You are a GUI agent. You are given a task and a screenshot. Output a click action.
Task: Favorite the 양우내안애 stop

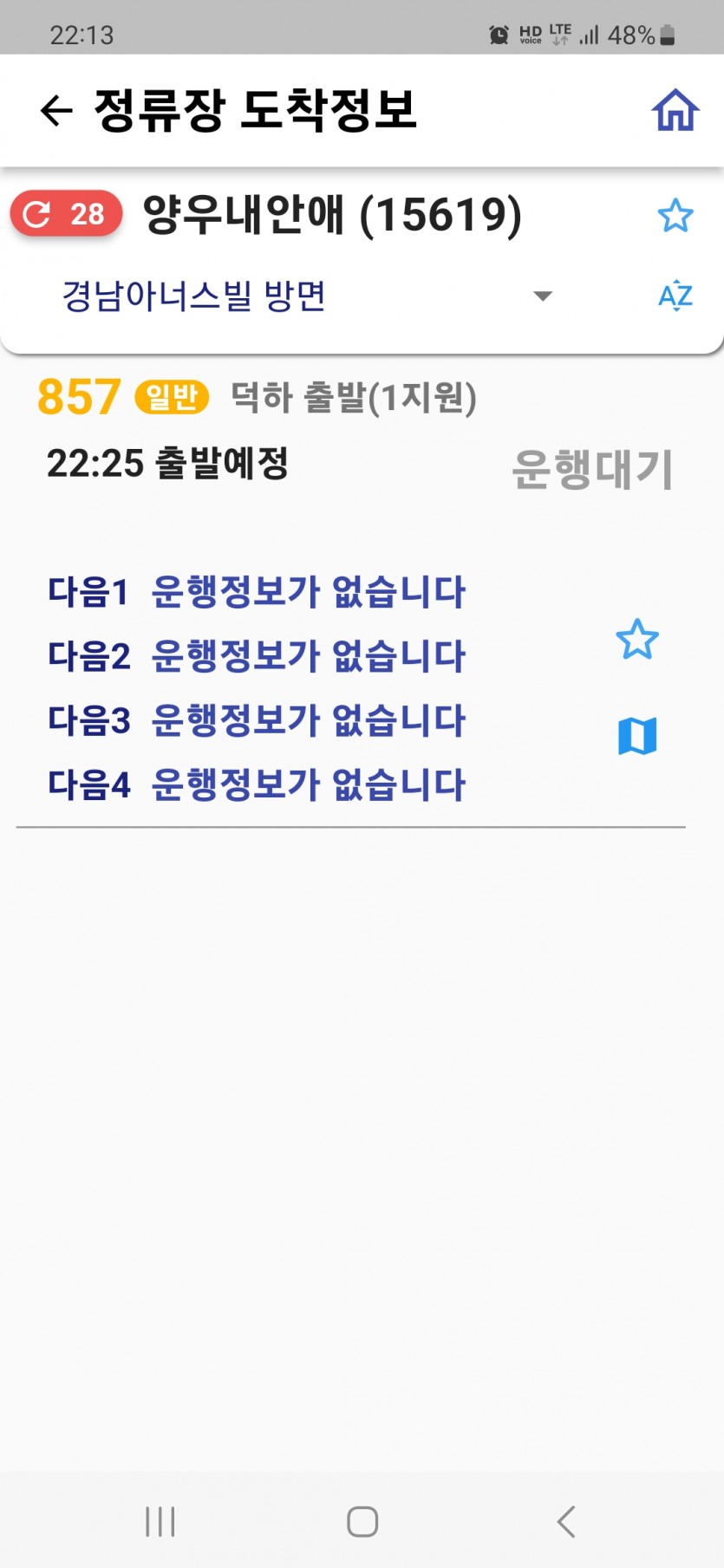675,216
